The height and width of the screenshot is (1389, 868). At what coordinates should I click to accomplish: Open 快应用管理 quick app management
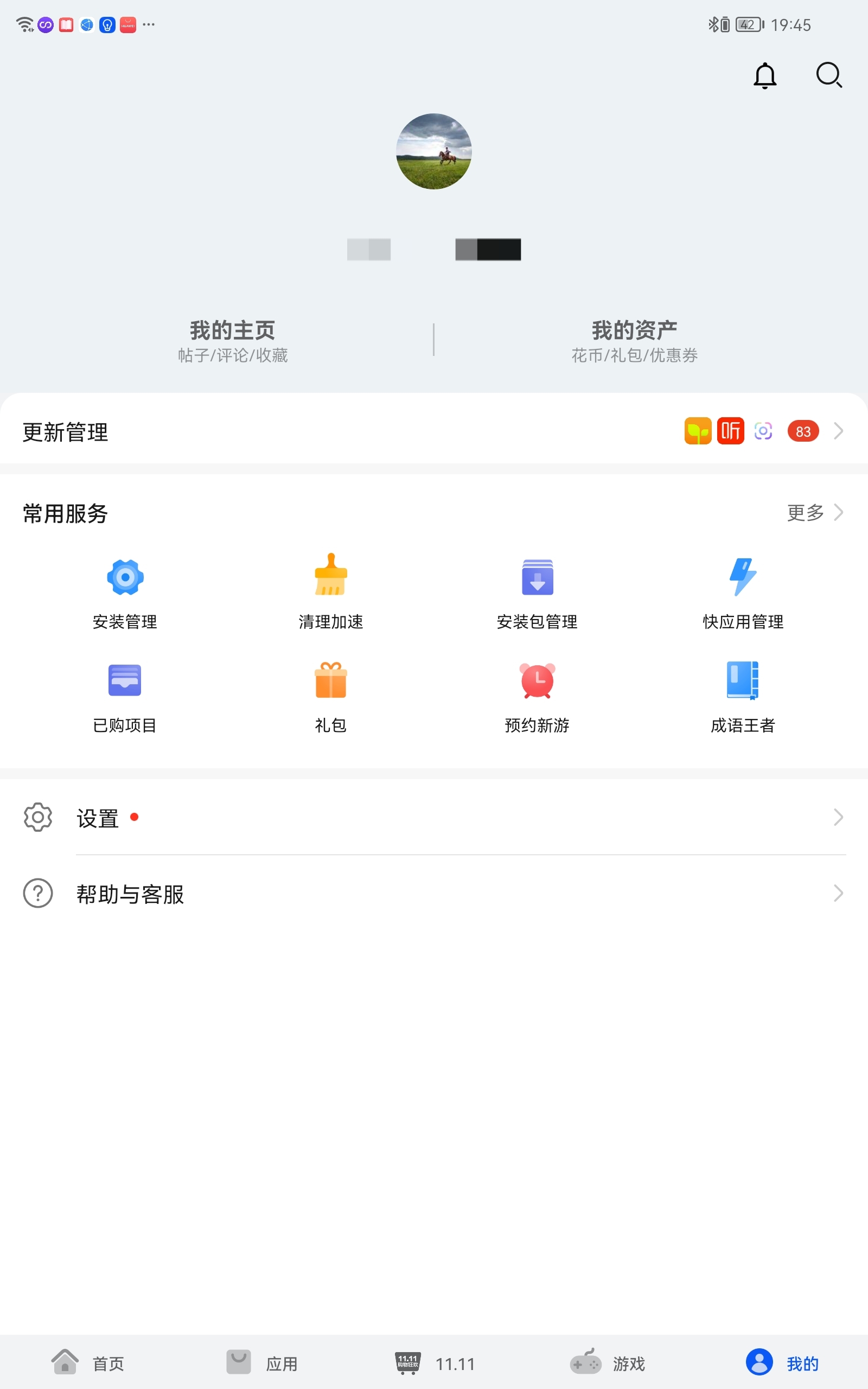(743, 591)
